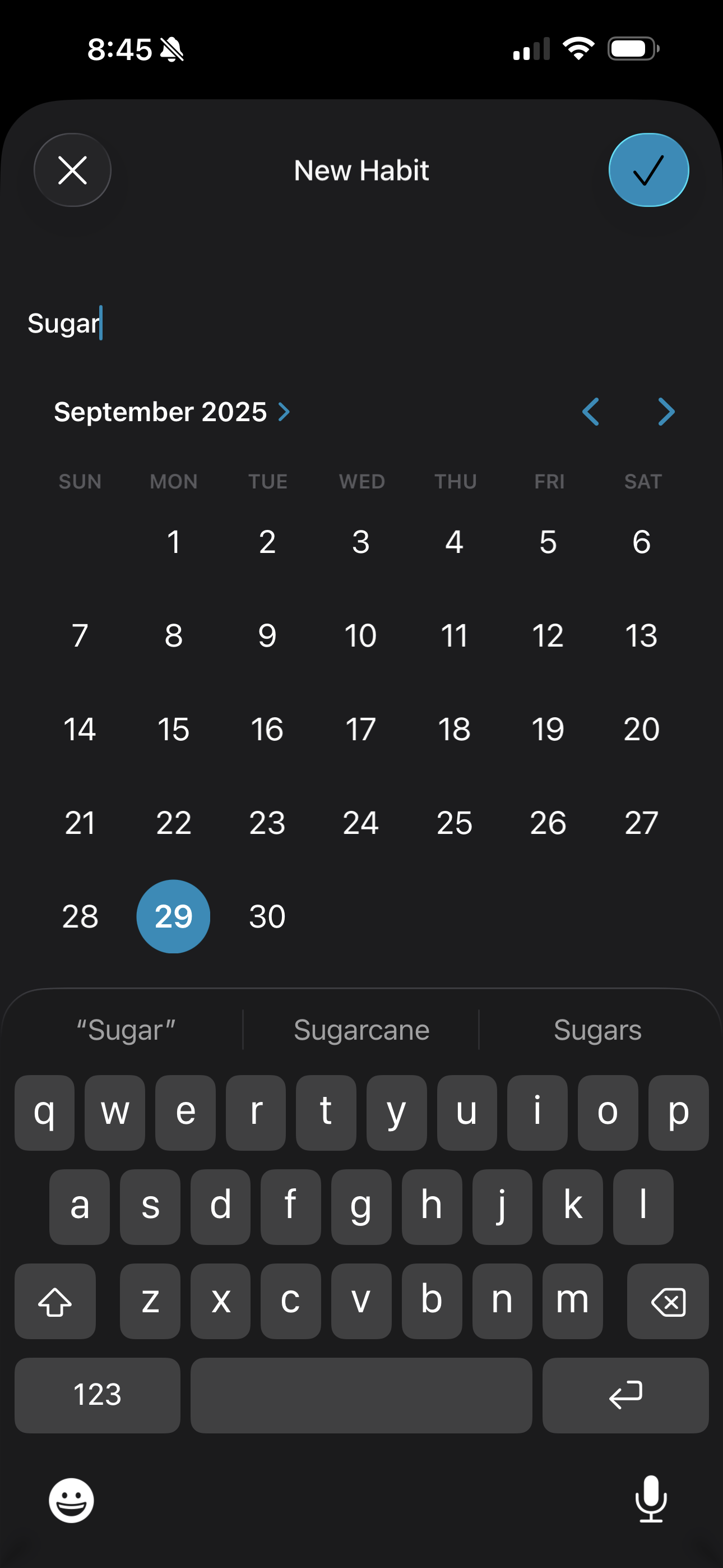Choose the Sugars autocomplete suggestion

click(597, 1029)
